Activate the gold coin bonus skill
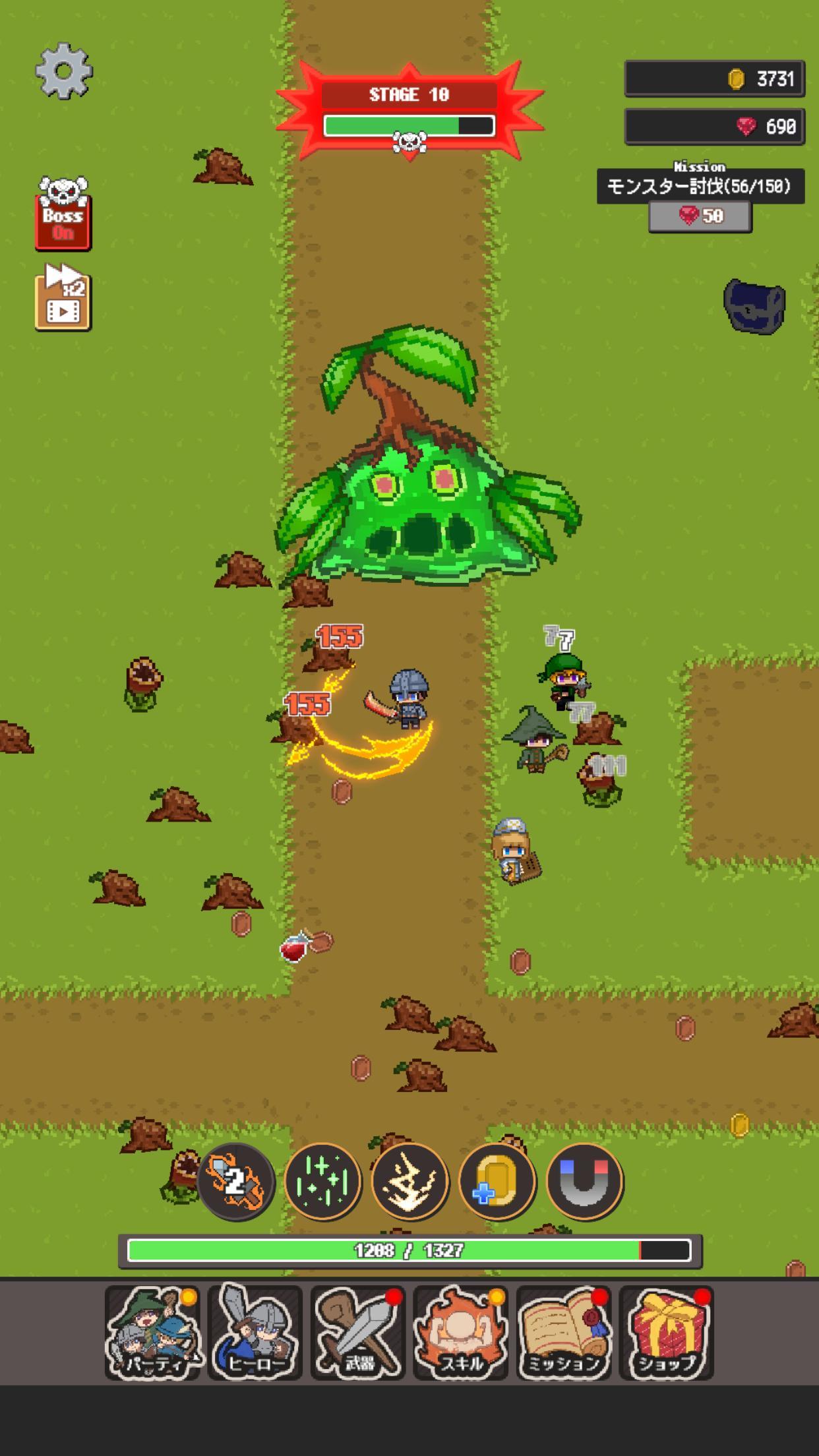 click(x=498, y=1182)
